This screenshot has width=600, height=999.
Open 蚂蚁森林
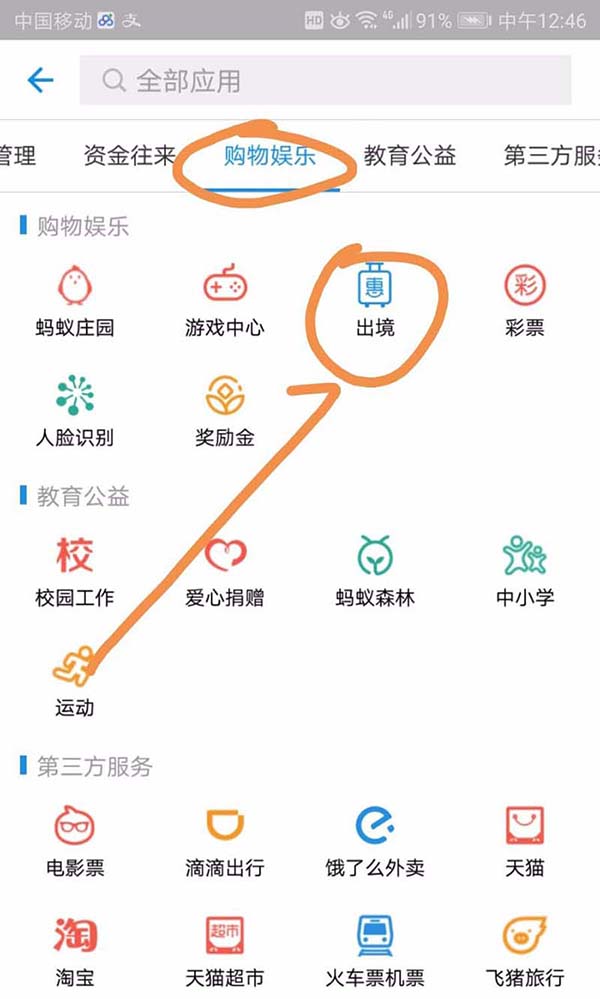375,568
